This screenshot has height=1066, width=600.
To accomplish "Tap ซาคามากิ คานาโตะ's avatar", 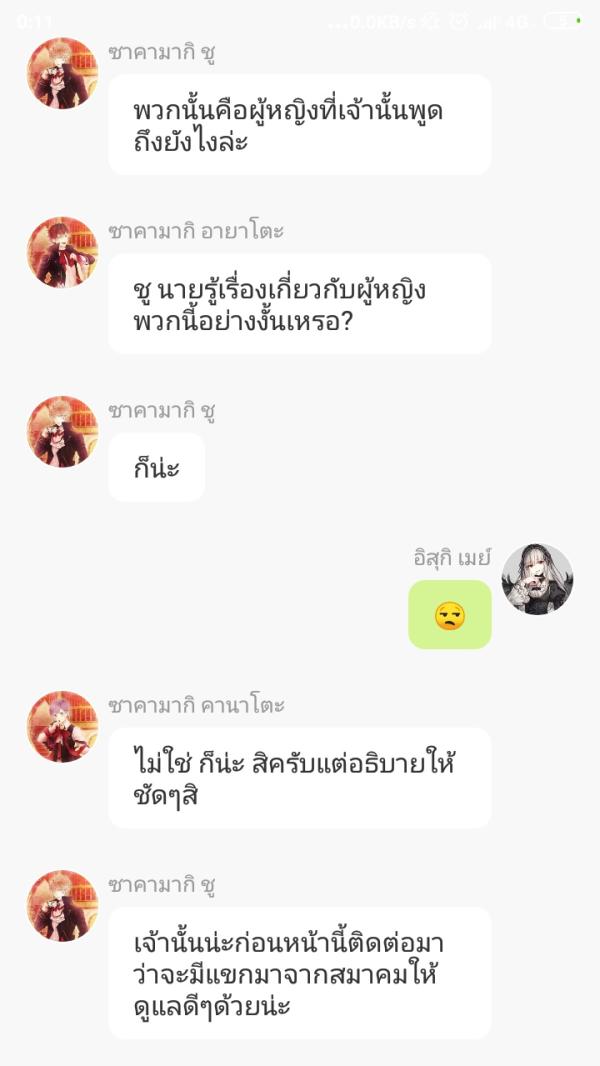I will [x=62, y=726].
